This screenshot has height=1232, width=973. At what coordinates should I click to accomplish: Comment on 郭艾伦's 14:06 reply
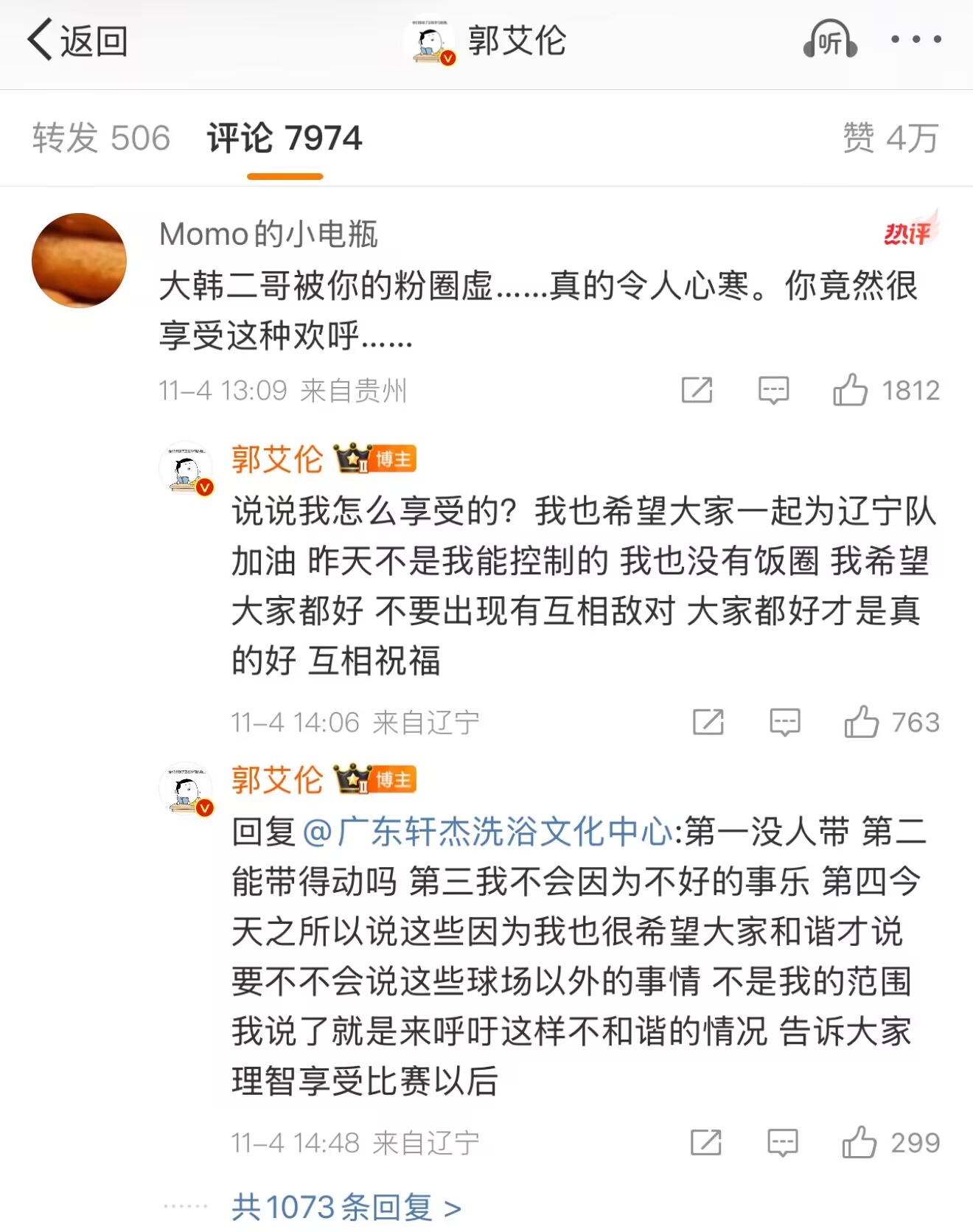click(784, 722)
